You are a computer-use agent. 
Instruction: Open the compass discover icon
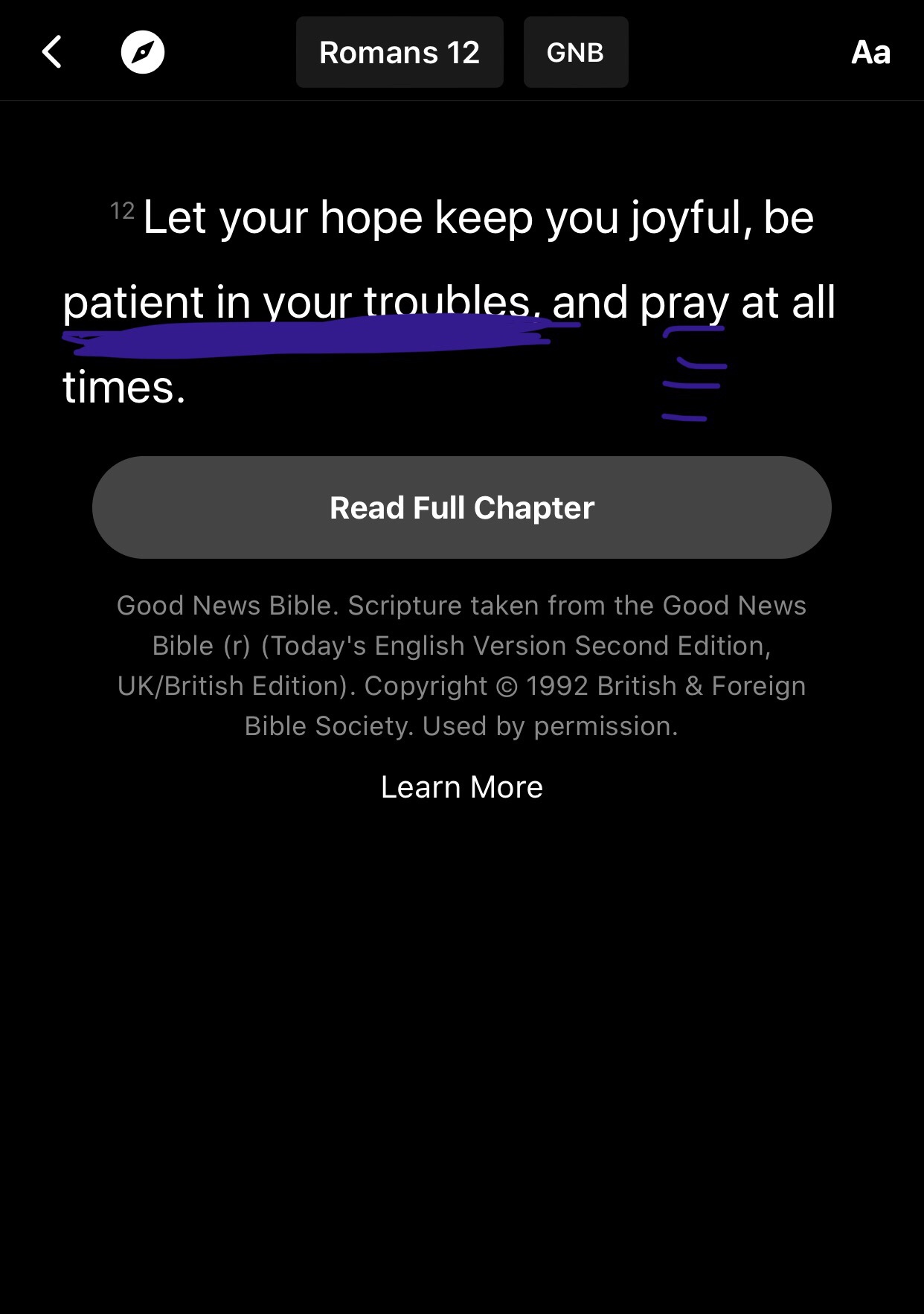(x=143, y=52)
